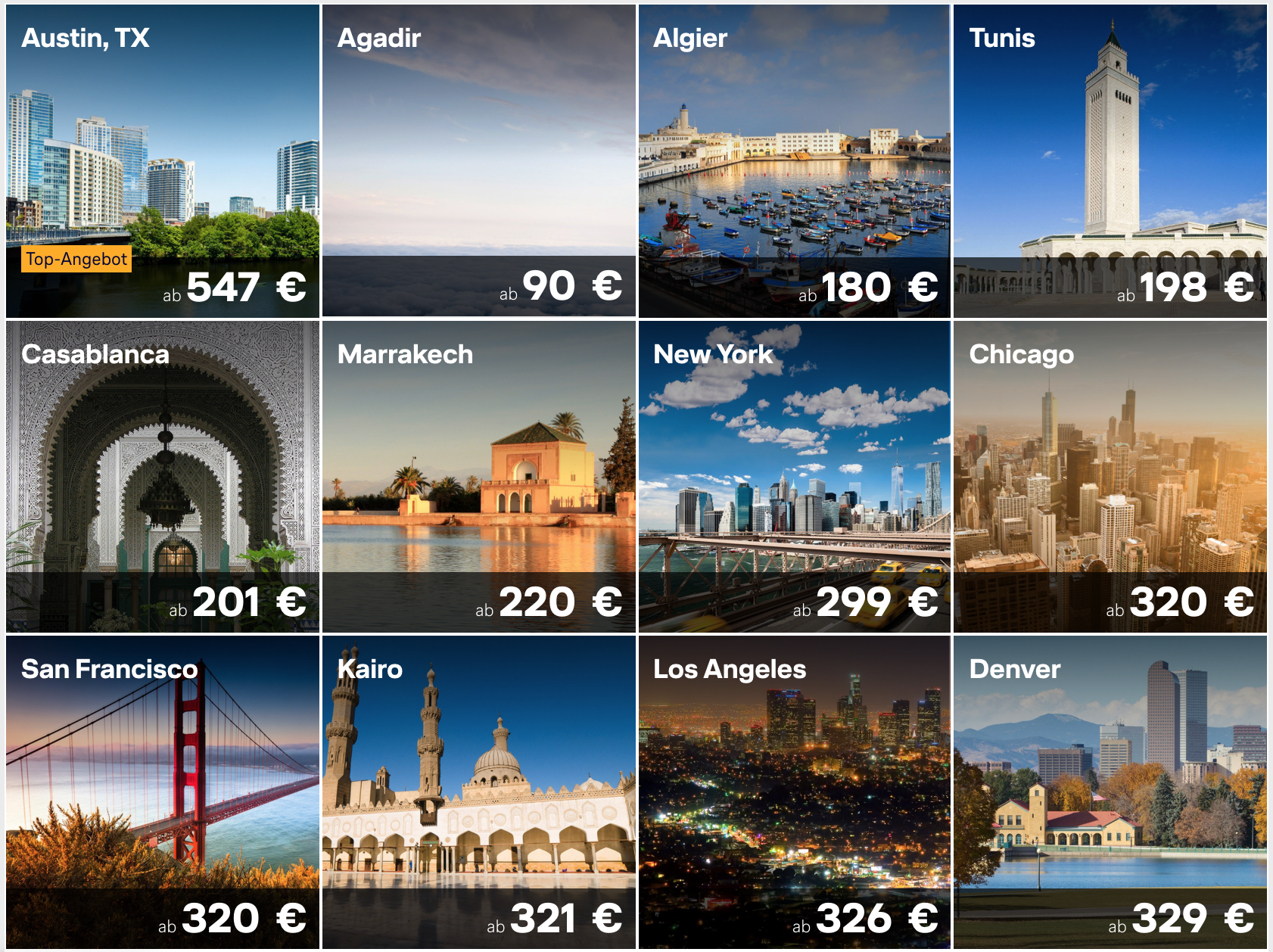The width and height of the screenshot is (1273, 952).
Task: Open the Austin, TX top offer tile
Action: click(x=163, y=161)
